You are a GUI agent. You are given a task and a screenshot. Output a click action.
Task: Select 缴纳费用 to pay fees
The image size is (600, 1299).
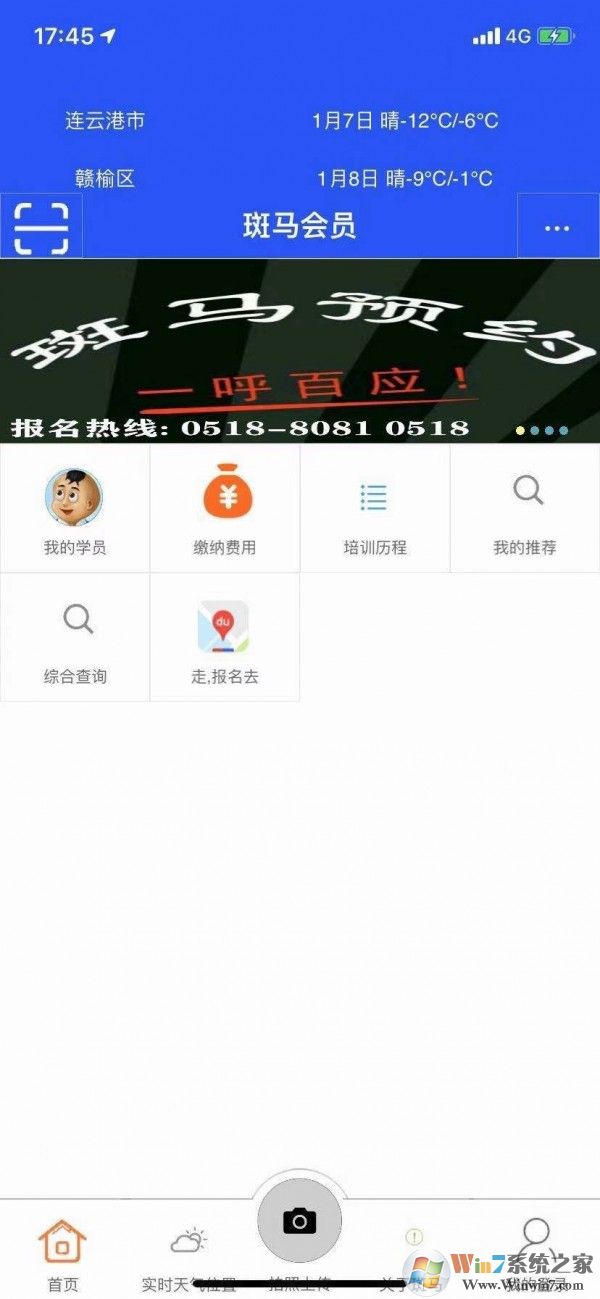point(225,508)
